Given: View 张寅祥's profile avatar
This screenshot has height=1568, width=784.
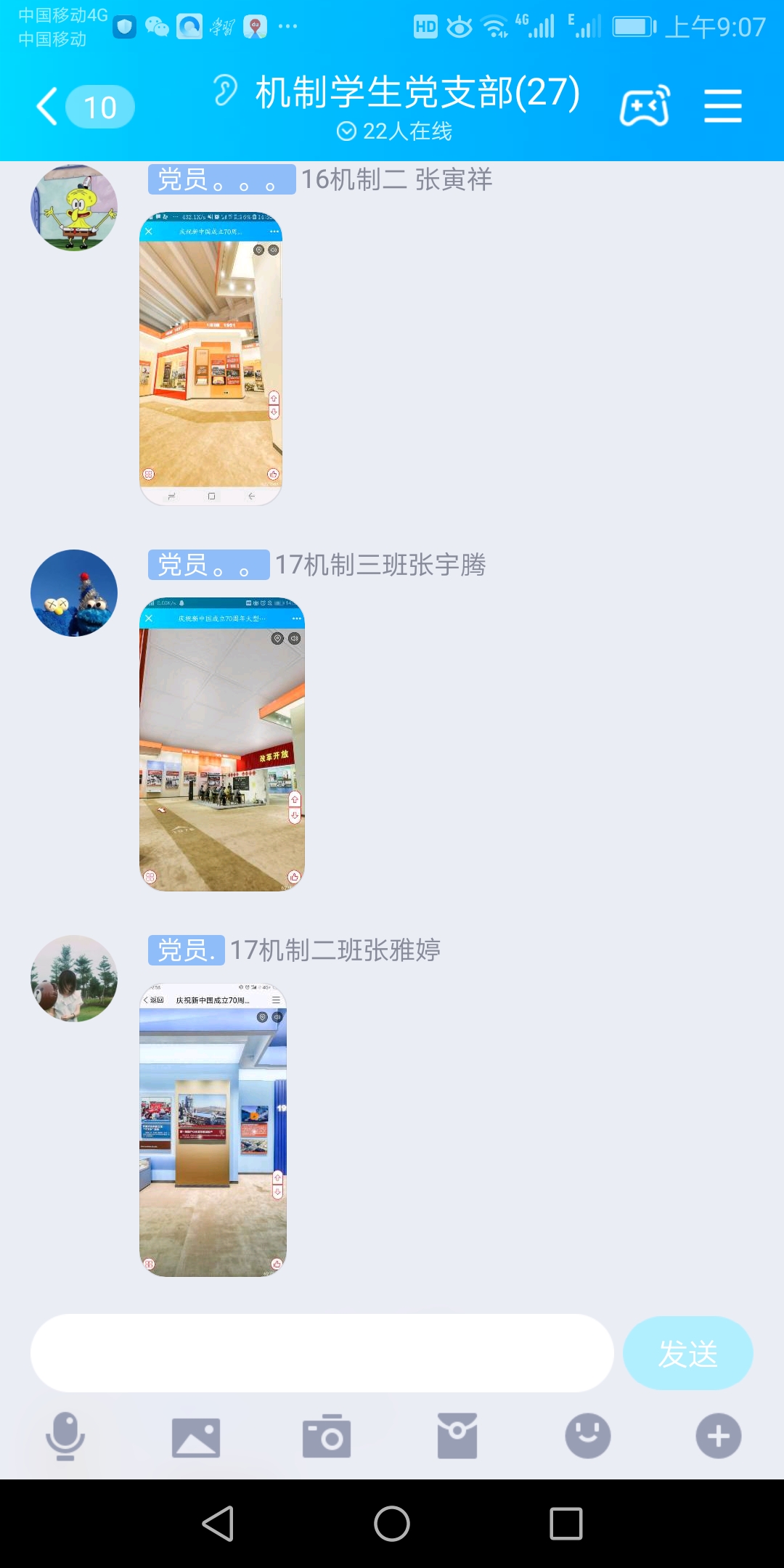Looking at the screenshot, I should 74,208.
